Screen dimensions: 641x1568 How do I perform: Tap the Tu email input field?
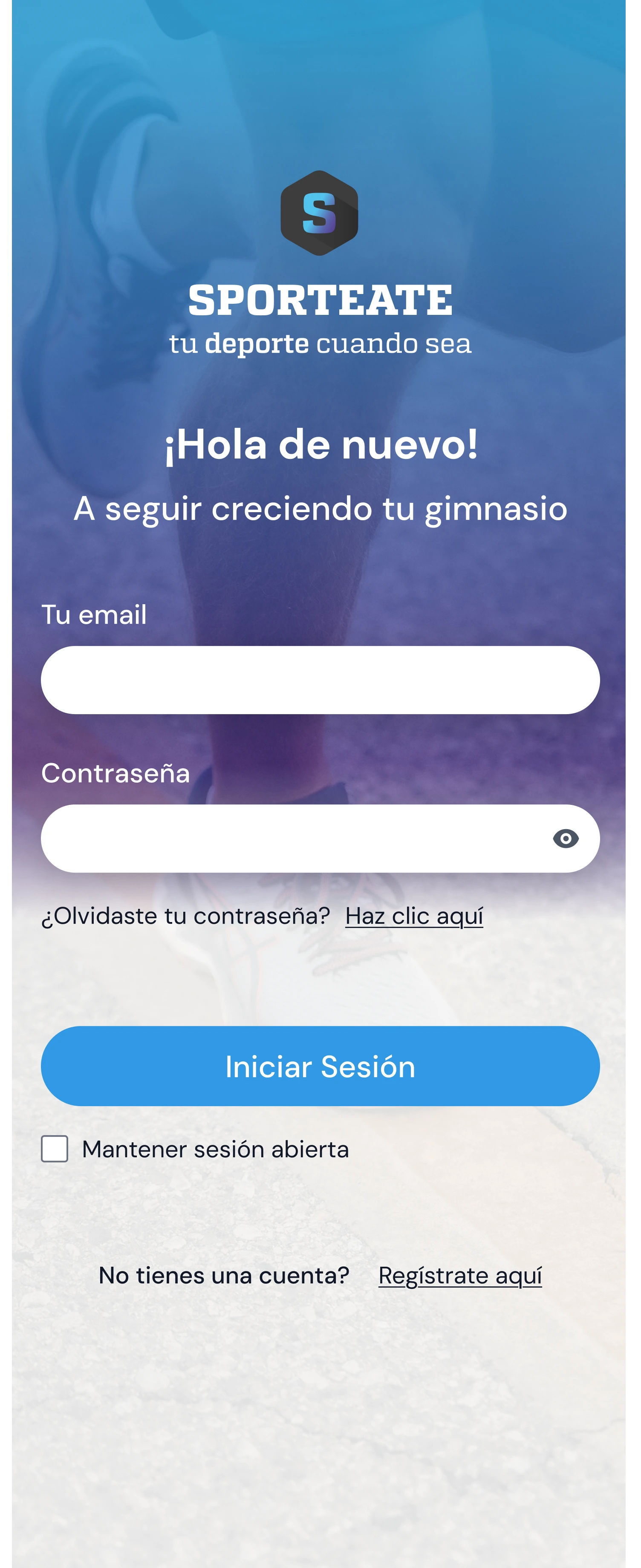pos(320,680)
